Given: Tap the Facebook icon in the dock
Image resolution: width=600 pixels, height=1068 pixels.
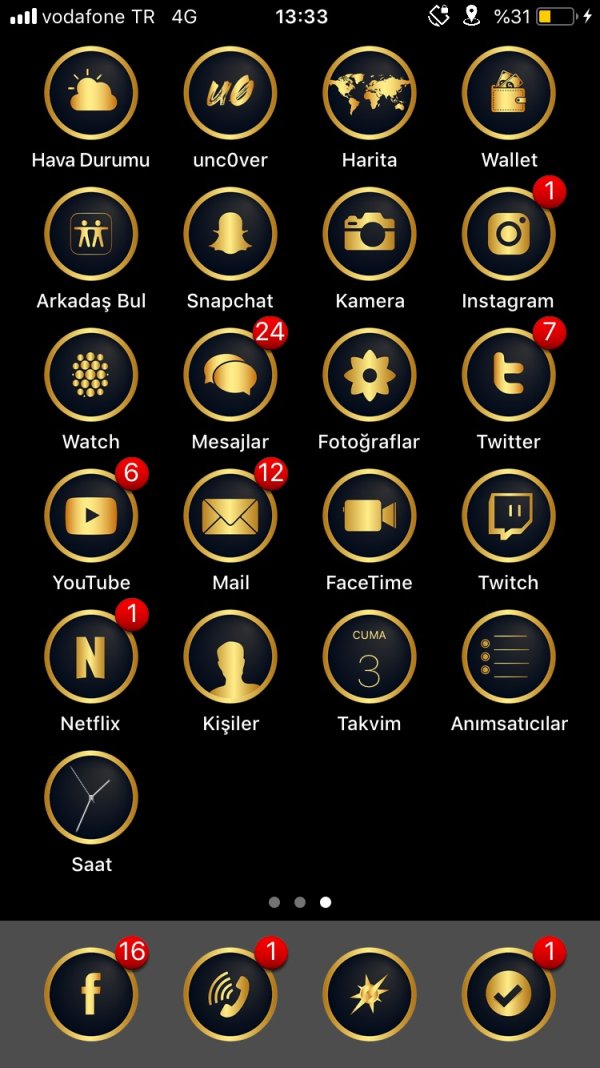Looking at the screenshot, I should (x=91, y=994).
